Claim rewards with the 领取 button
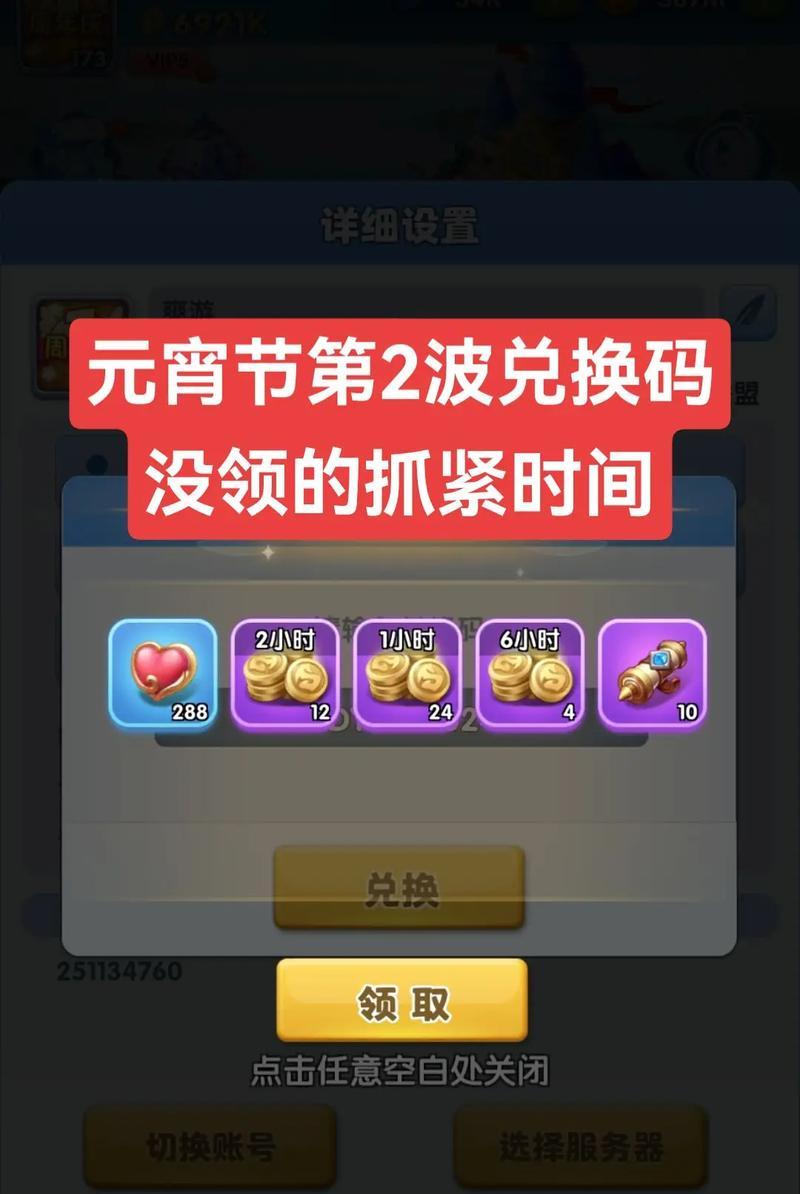800x1194 pixels. click(402, 1001)
